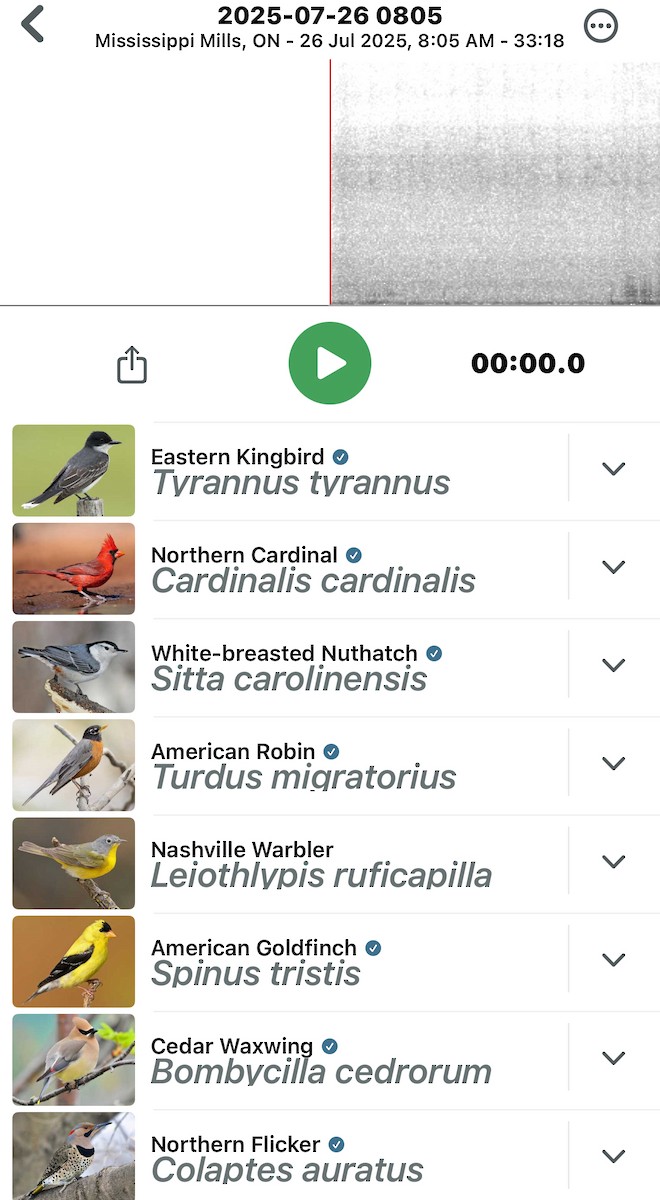Screen dimensions: 660x1200
Task: Open the Eastern Kingbird entry
Action: point(300,471)
